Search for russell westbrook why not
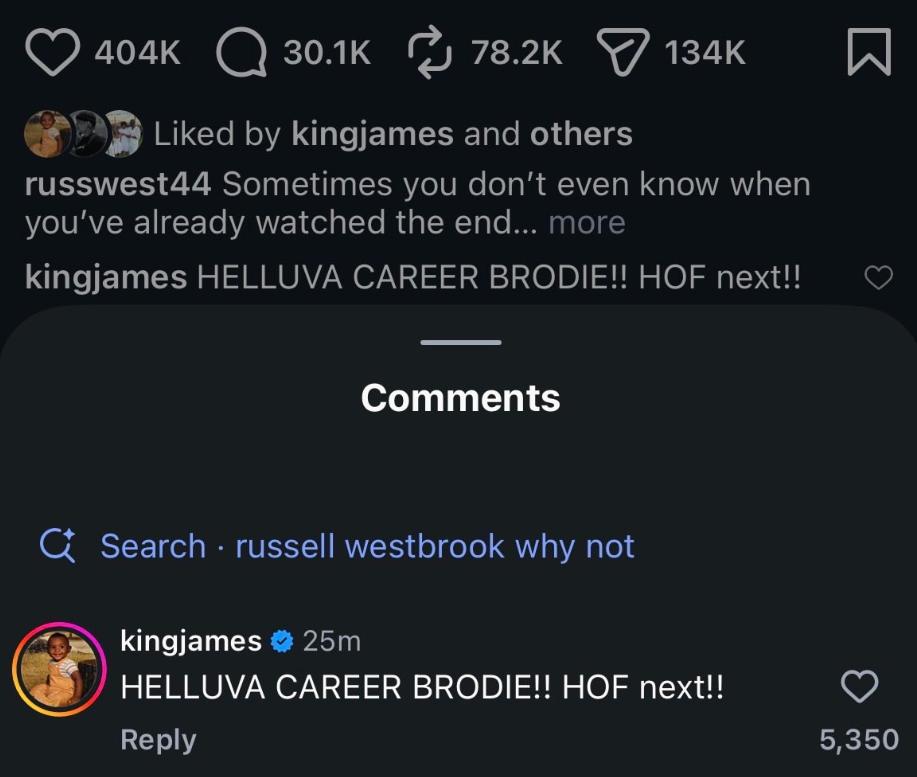This screenshot has width=917, height=777. pos(337,546)
